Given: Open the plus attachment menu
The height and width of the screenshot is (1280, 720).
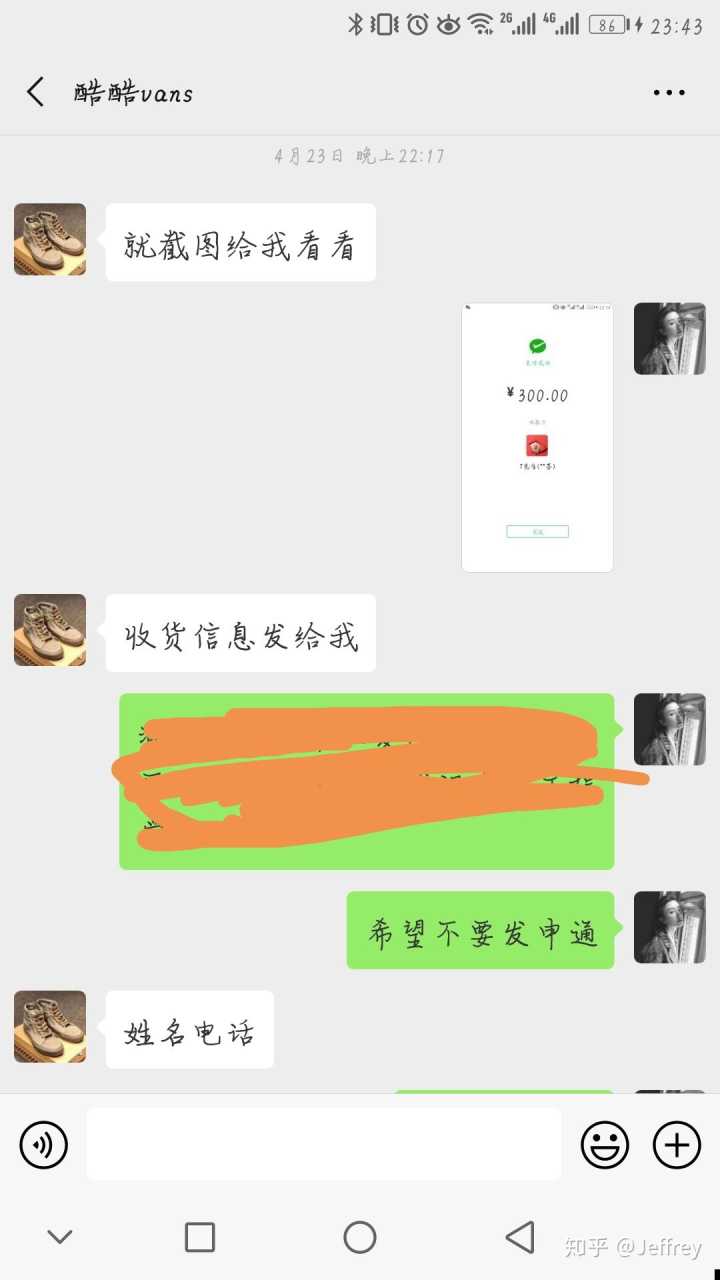Looking at the screenshot, I should 677,1144.
